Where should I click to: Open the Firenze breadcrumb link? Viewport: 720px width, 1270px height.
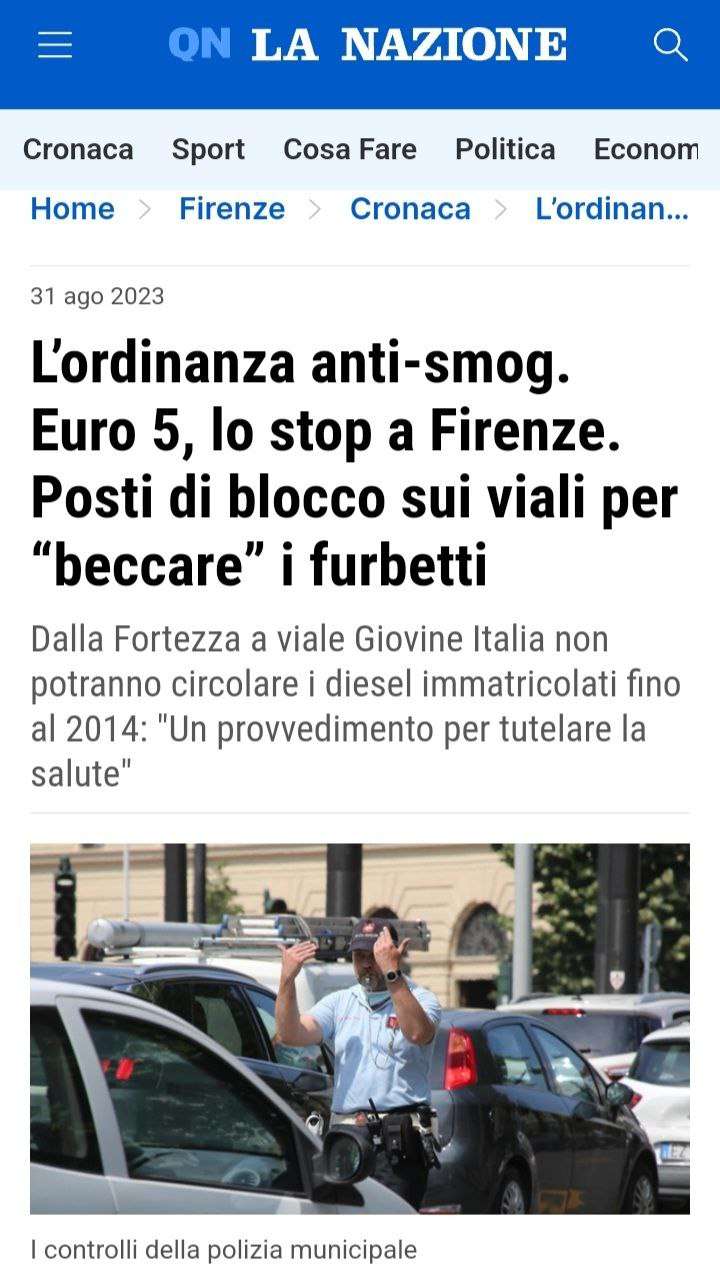click(x=232, y=208)
